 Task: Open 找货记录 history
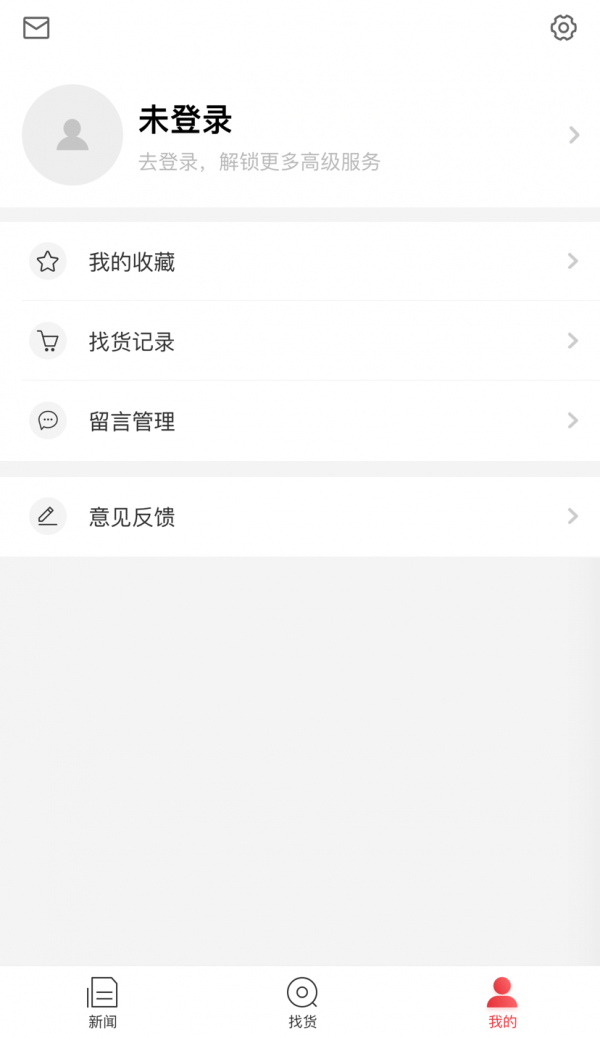300,342
